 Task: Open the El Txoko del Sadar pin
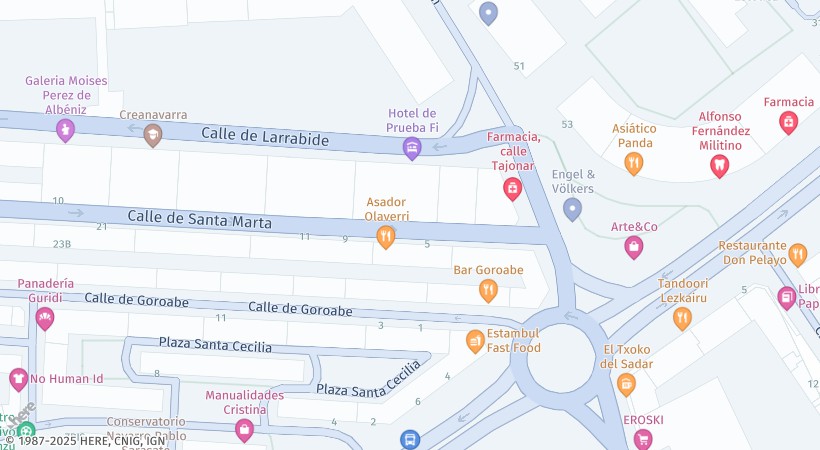pyautogui.click(x=626, y=383)
